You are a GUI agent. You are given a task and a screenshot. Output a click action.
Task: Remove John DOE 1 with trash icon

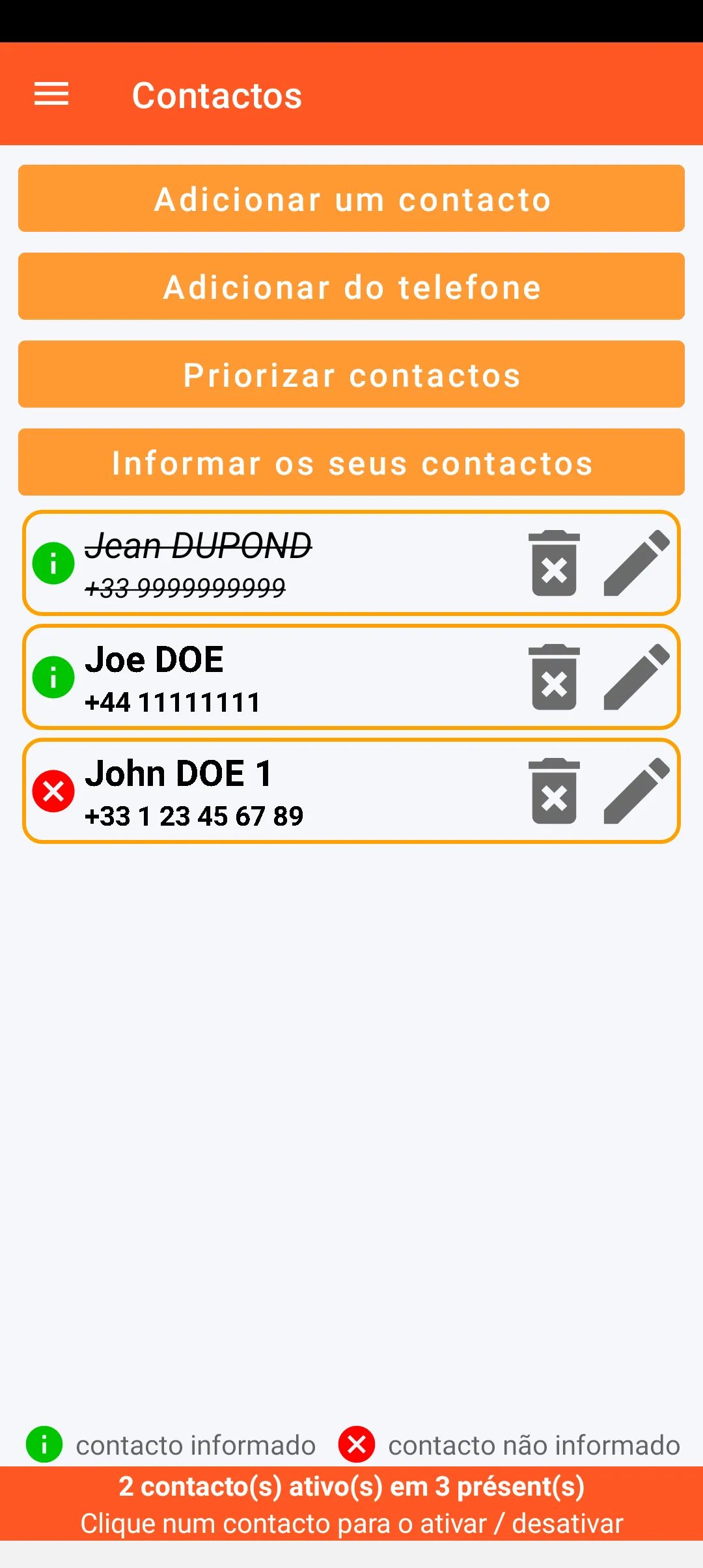point(554,791)
